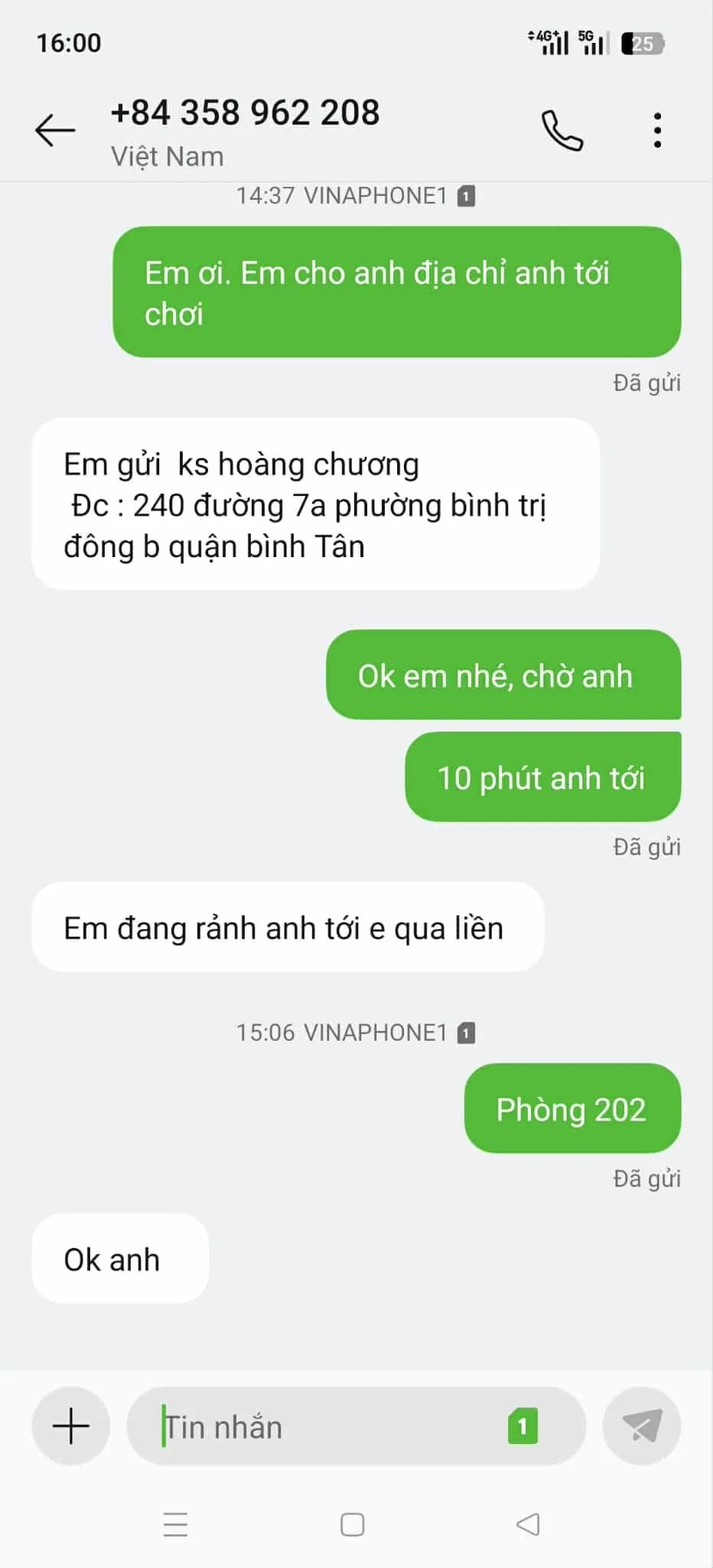Send the message with the paper plane

click(641, 1426)
